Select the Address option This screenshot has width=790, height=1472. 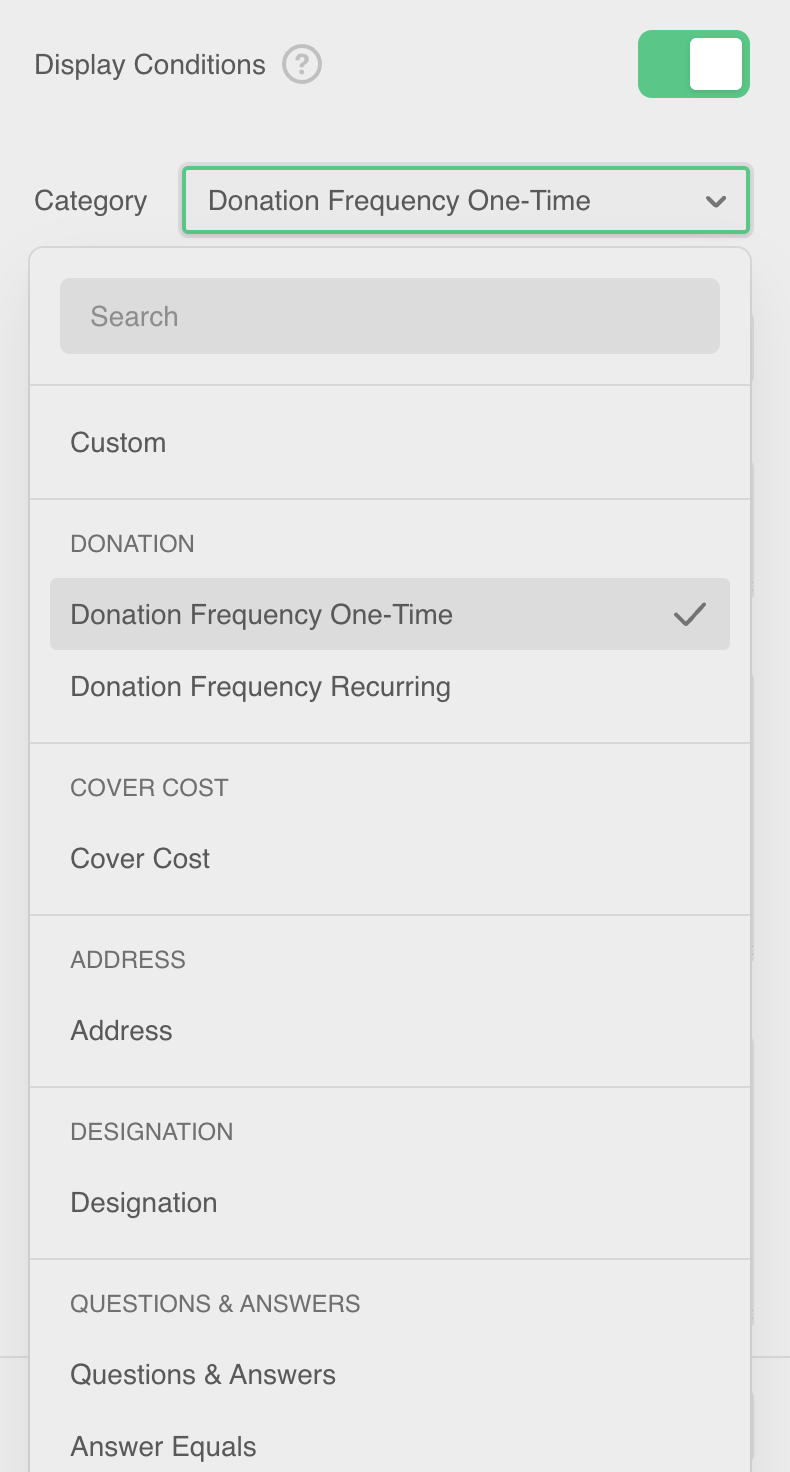[x=121, y=1031]
